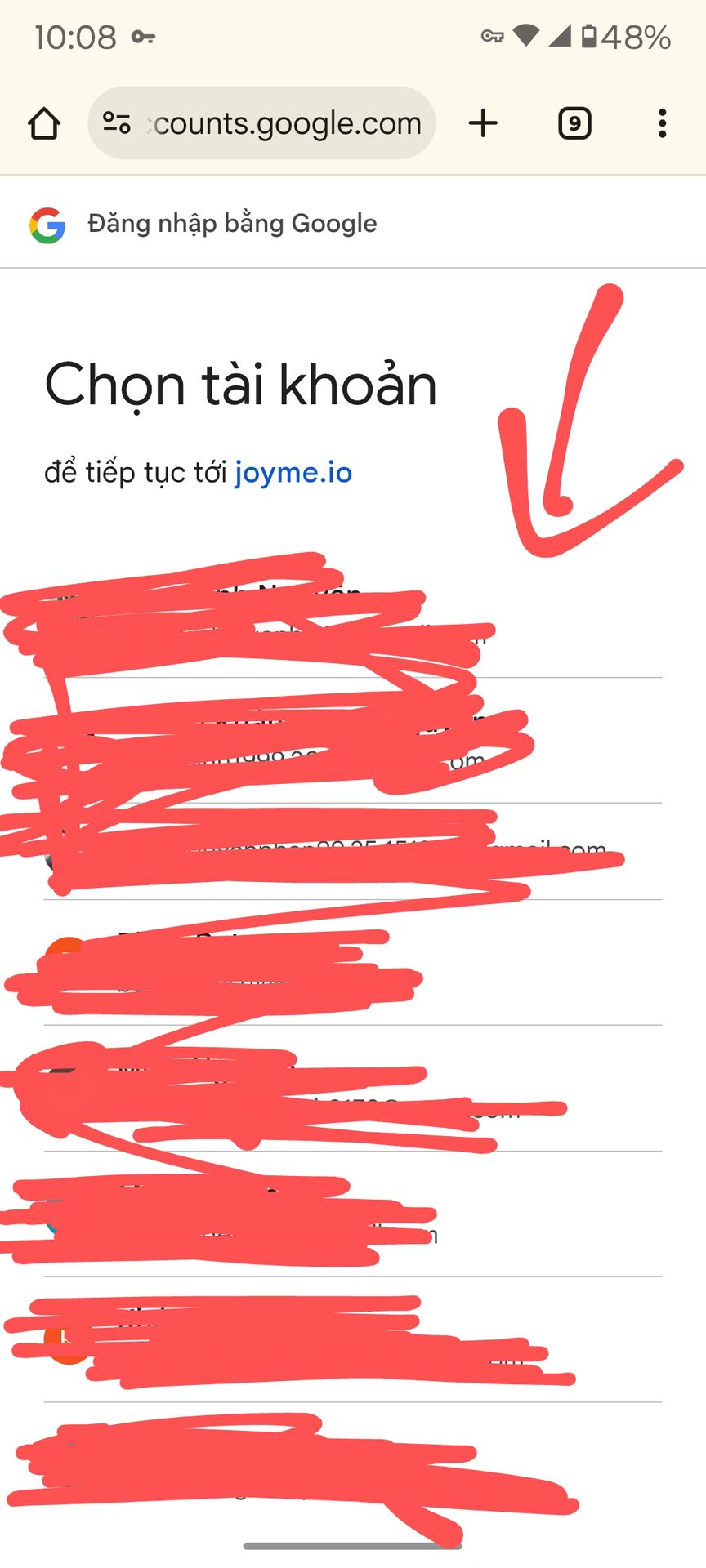The height and width of the screenshot is (1568, 706).
Task: Open a new tab with plus icon
Action: coord(483,123)
